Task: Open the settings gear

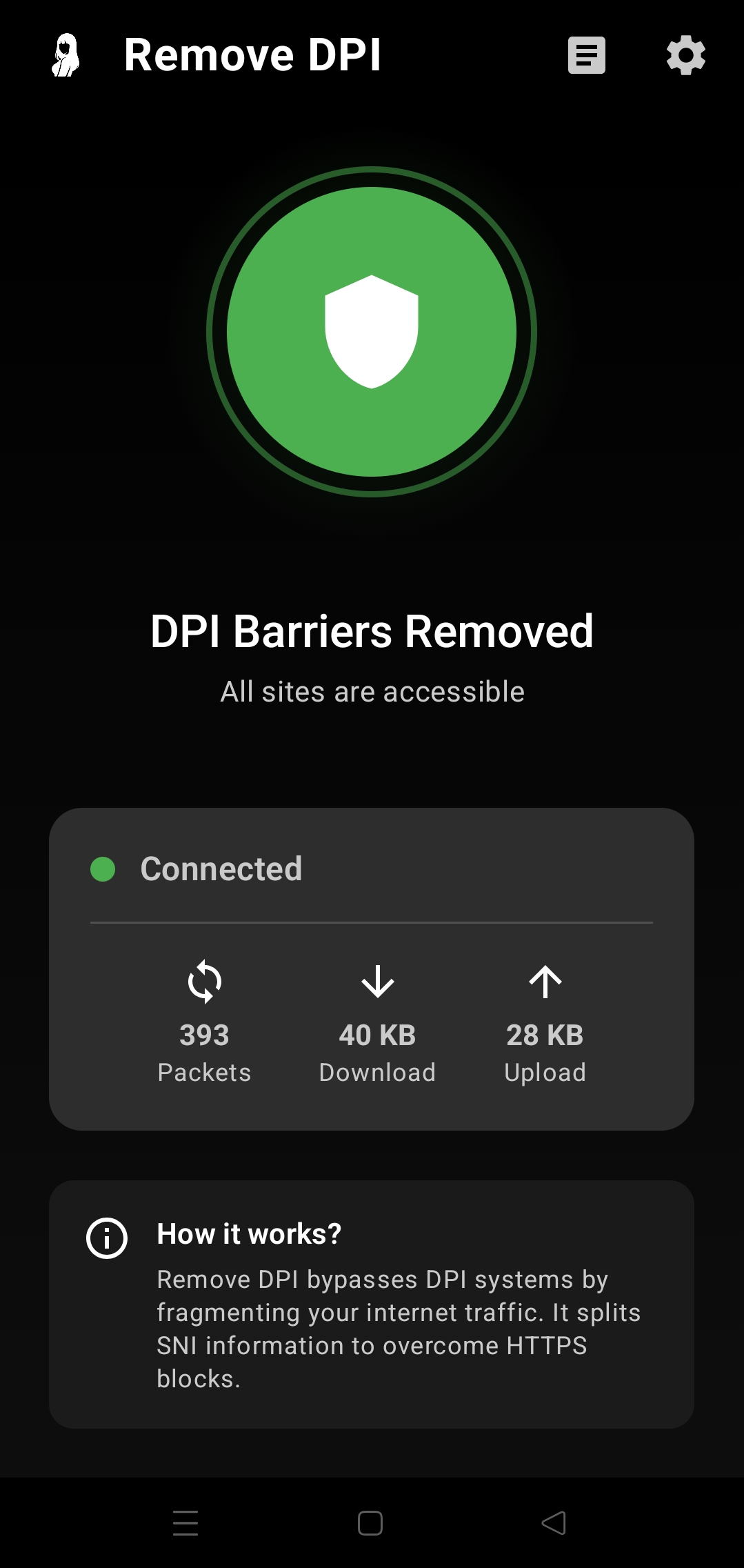Action: (x=686, y=55)
